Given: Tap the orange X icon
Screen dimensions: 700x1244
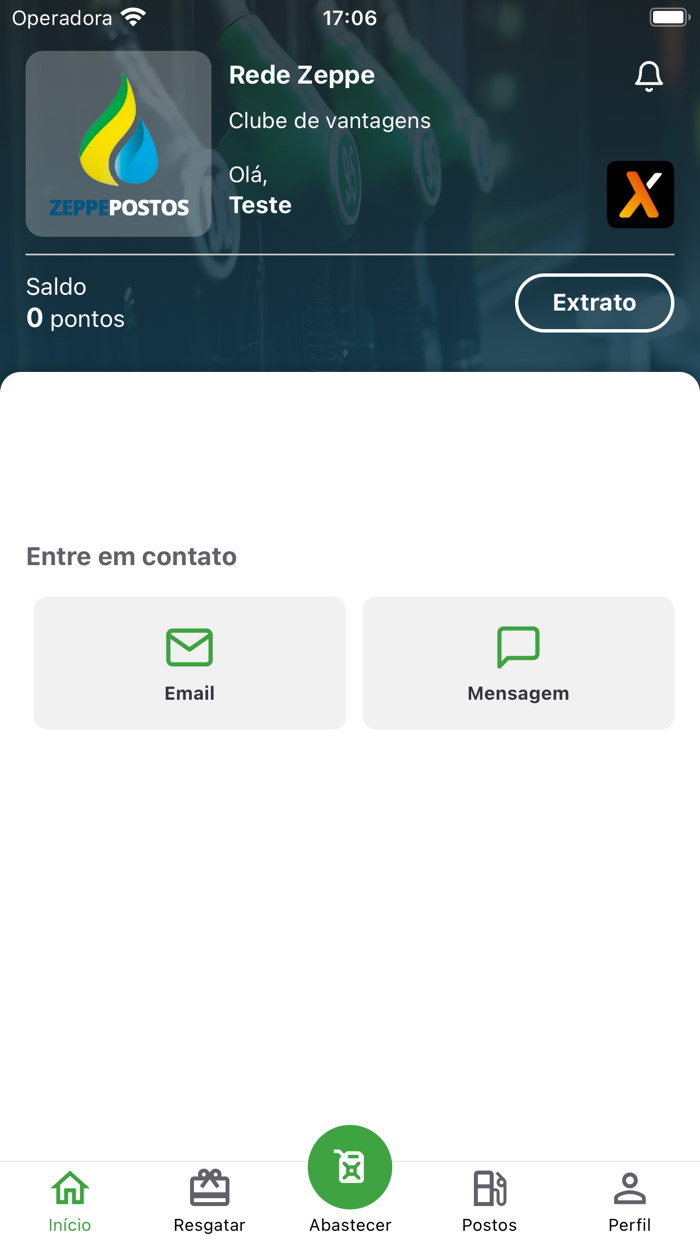Looking at the screenshot, I should pos(640,194).
